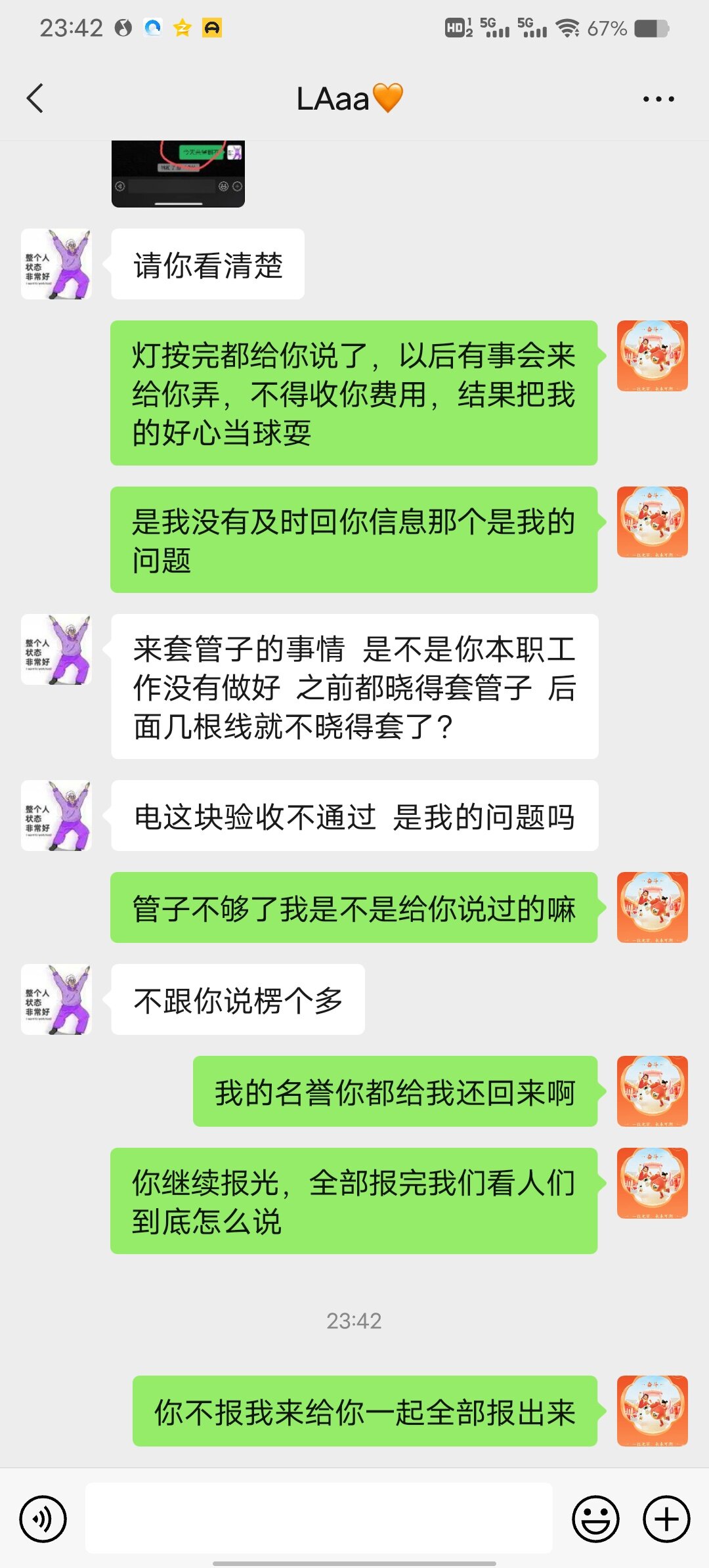This screenshot has height=1568, width=709.
Task: Switch to voice message input
Action: coord(43,1519)
